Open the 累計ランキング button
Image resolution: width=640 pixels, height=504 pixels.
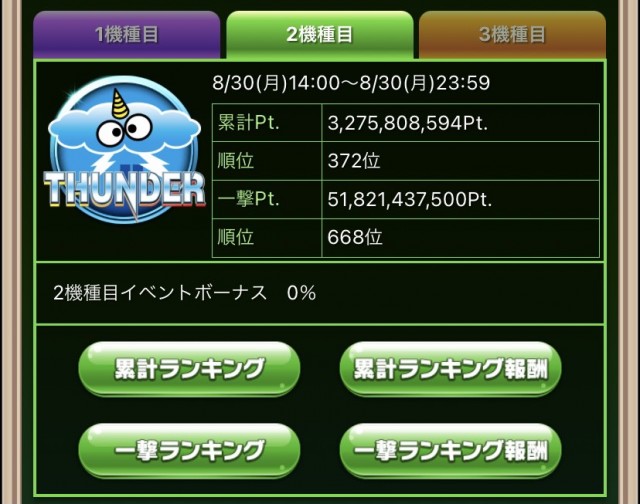pyautogui.click(x=189, y=368)
